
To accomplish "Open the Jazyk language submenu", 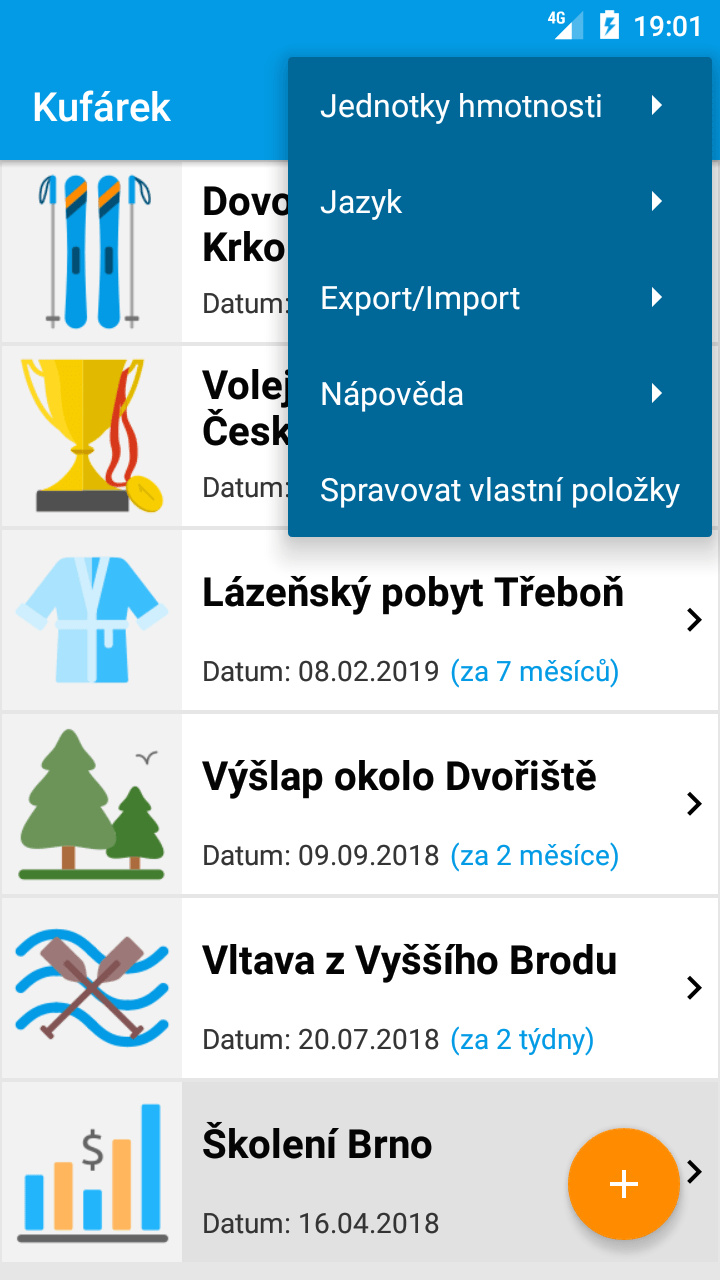I will click(x=500, y=201).
